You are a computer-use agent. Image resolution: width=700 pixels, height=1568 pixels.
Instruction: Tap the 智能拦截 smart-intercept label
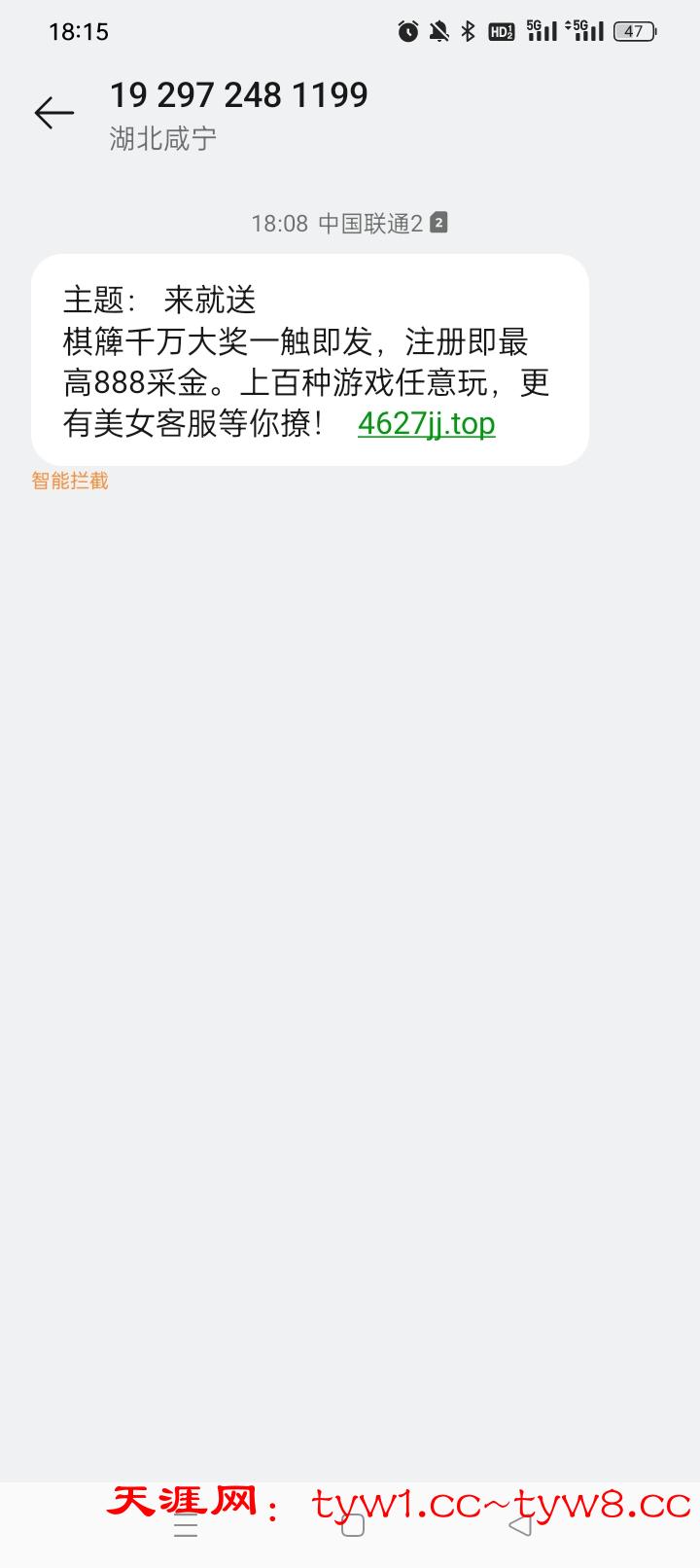click(70, 481)
